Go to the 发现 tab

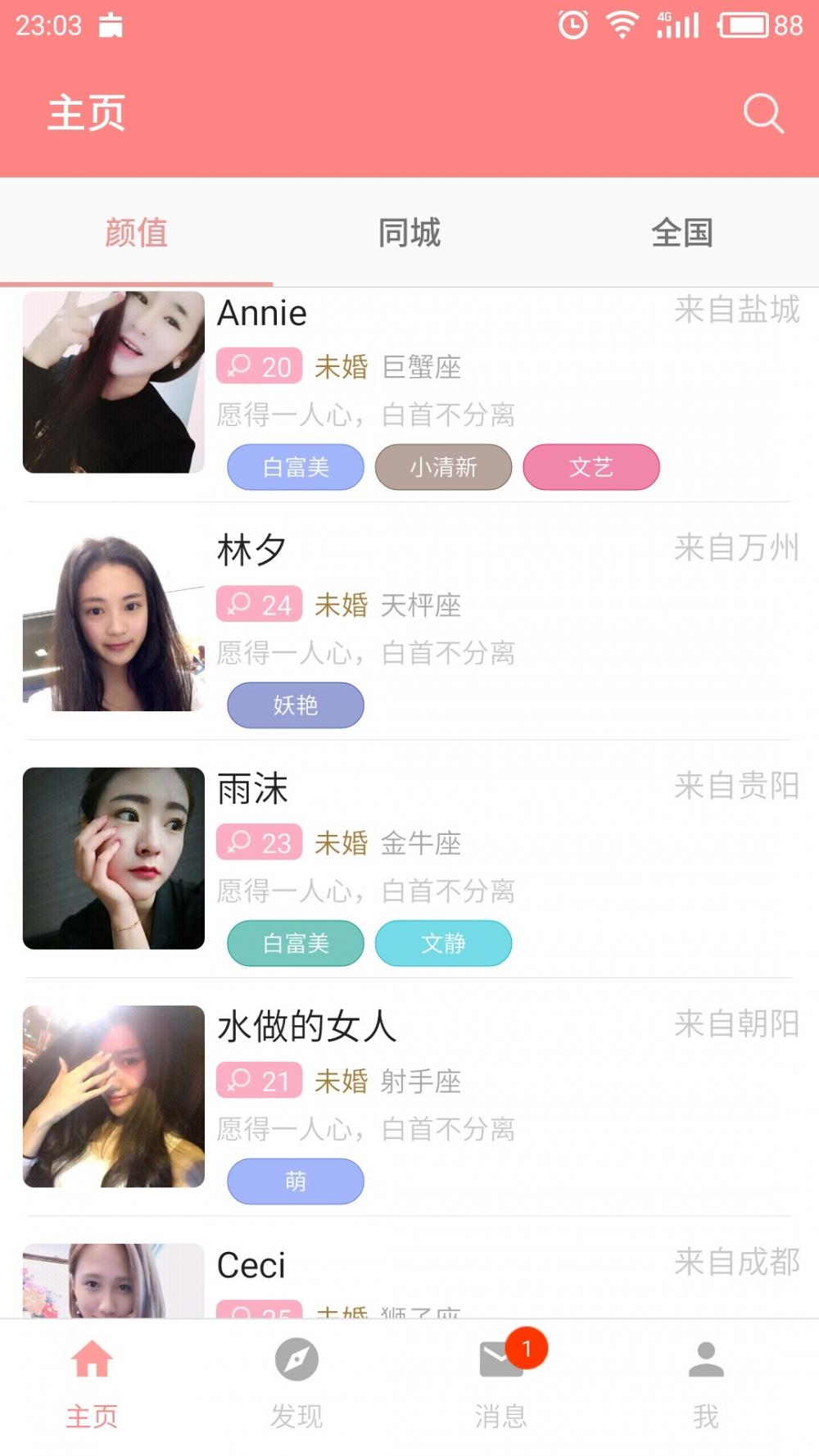[296, 1381]
